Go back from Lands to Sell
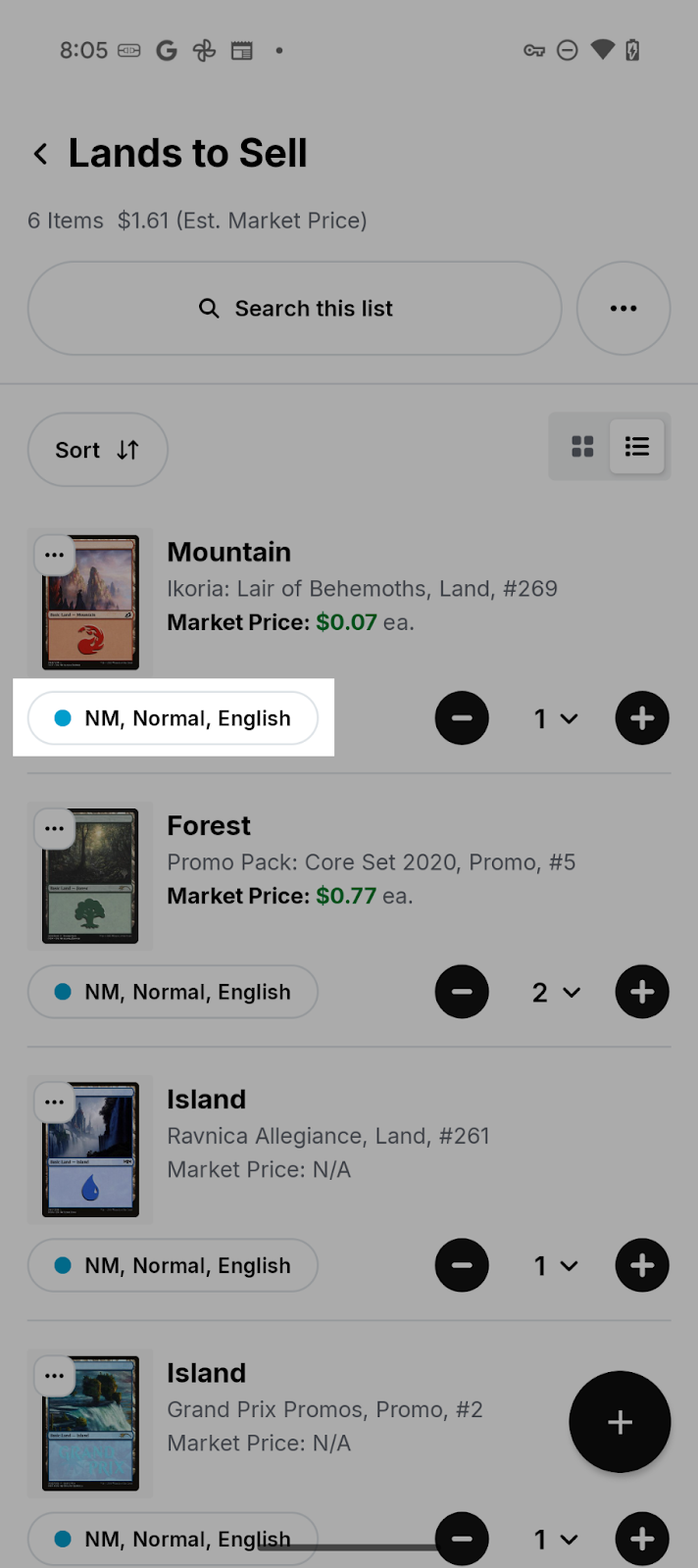 coord(40,154)
